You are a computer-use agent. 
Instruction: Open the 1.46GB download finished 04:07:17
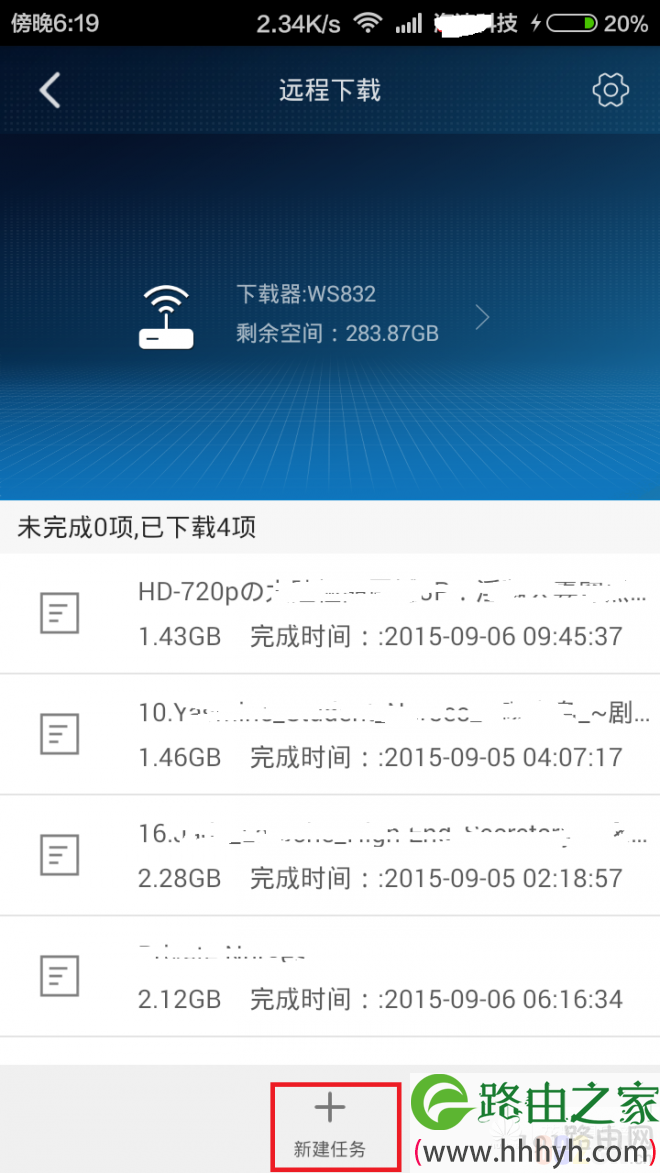click(x=330, y=735)
